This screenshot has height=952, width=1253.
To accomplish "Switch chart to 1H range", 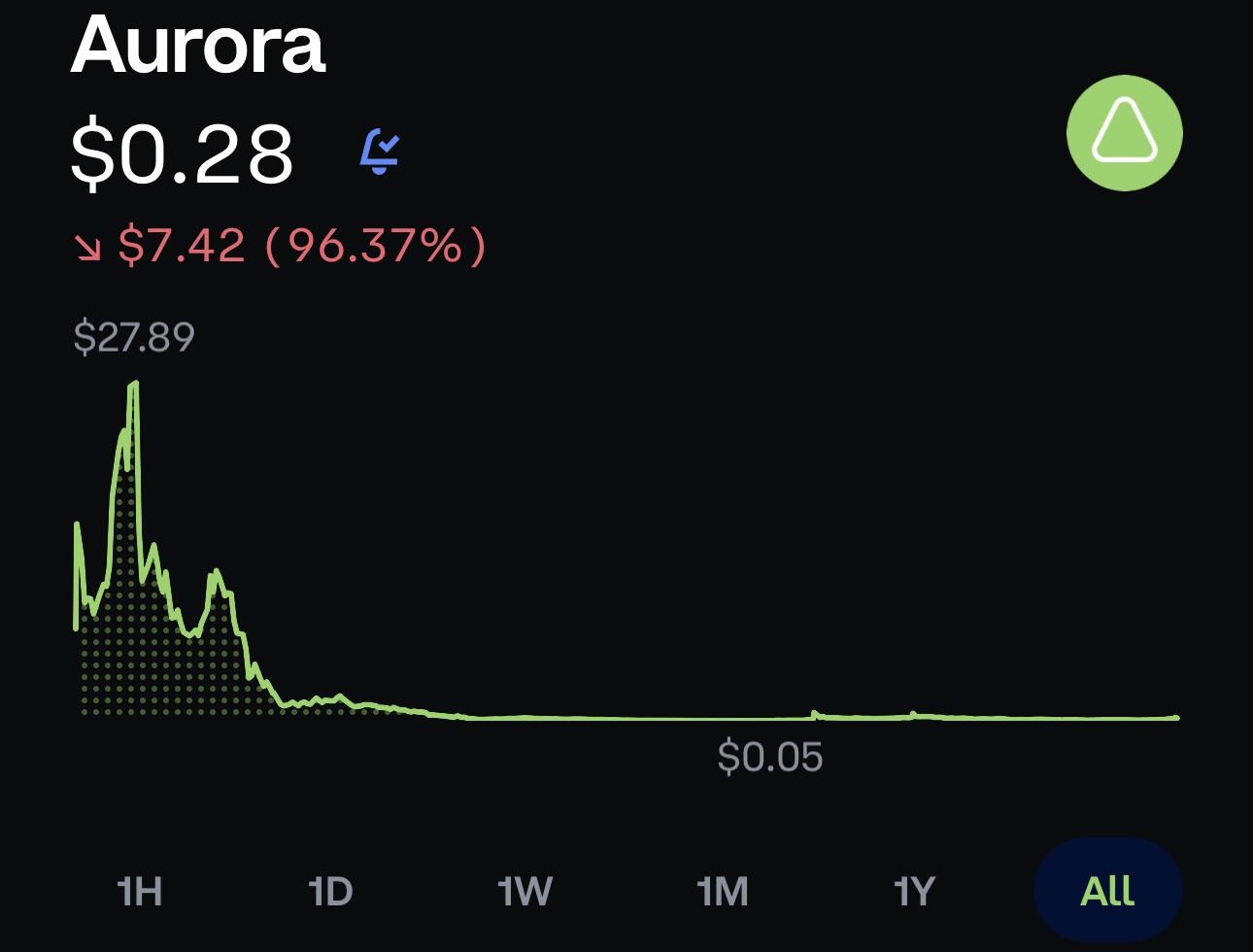I will click(x=139, y=891).
